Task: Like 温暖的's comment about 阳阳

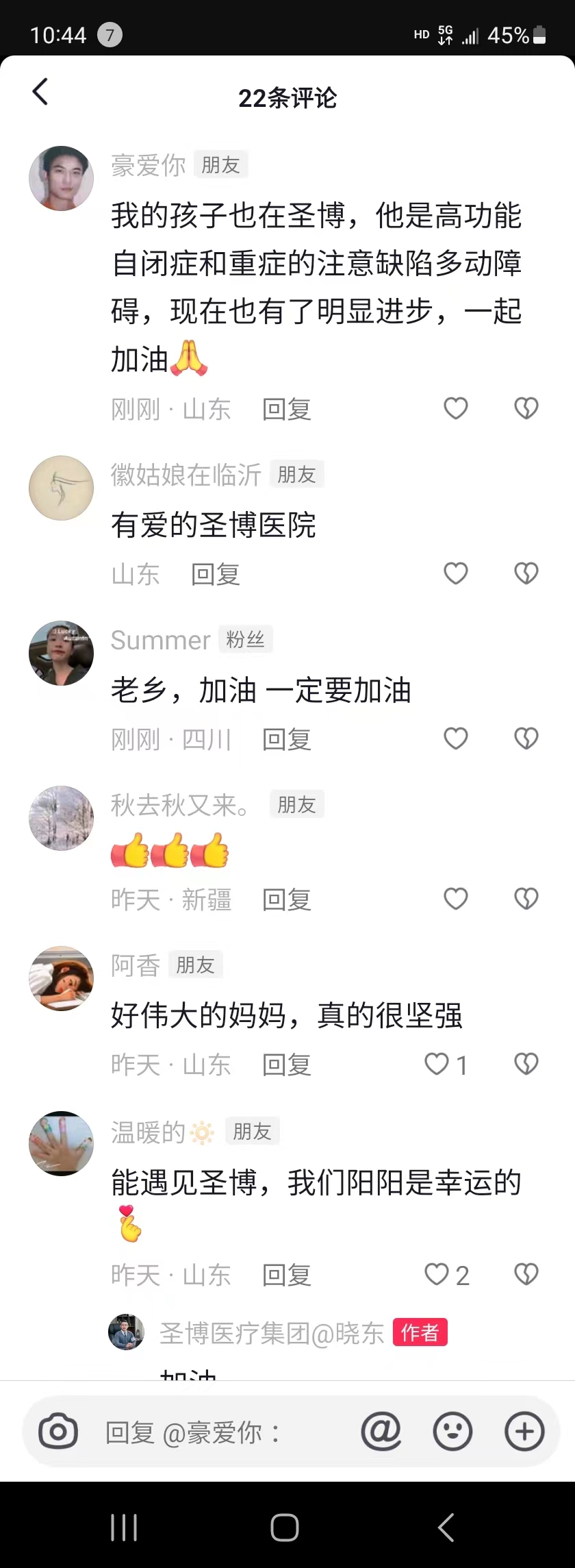Action: click(x=437, y=1274)
